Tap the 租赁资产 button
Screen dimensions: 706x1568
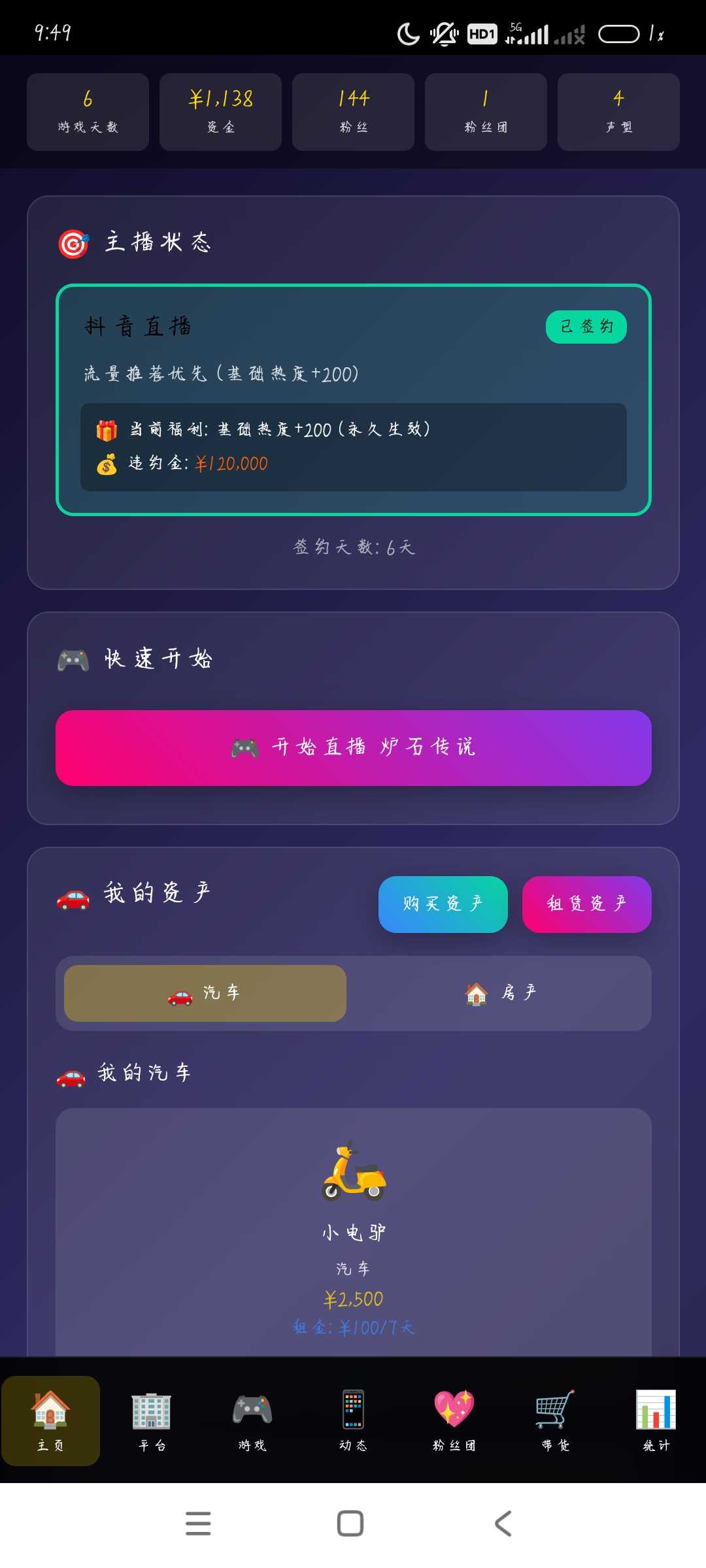coord(586,904)
